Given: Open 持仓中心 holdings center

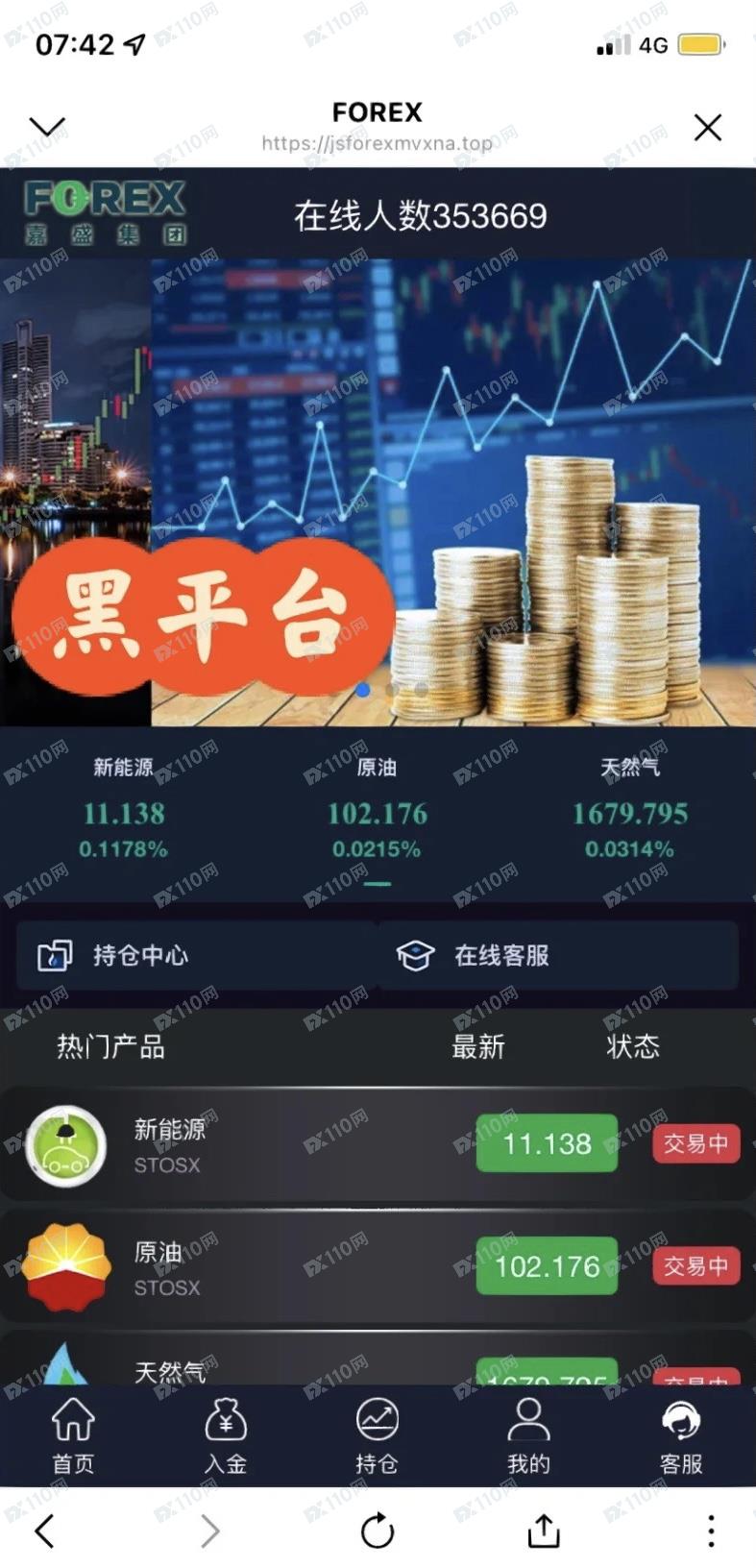Looking at the screenshot, I should click(x=197, y=955).
